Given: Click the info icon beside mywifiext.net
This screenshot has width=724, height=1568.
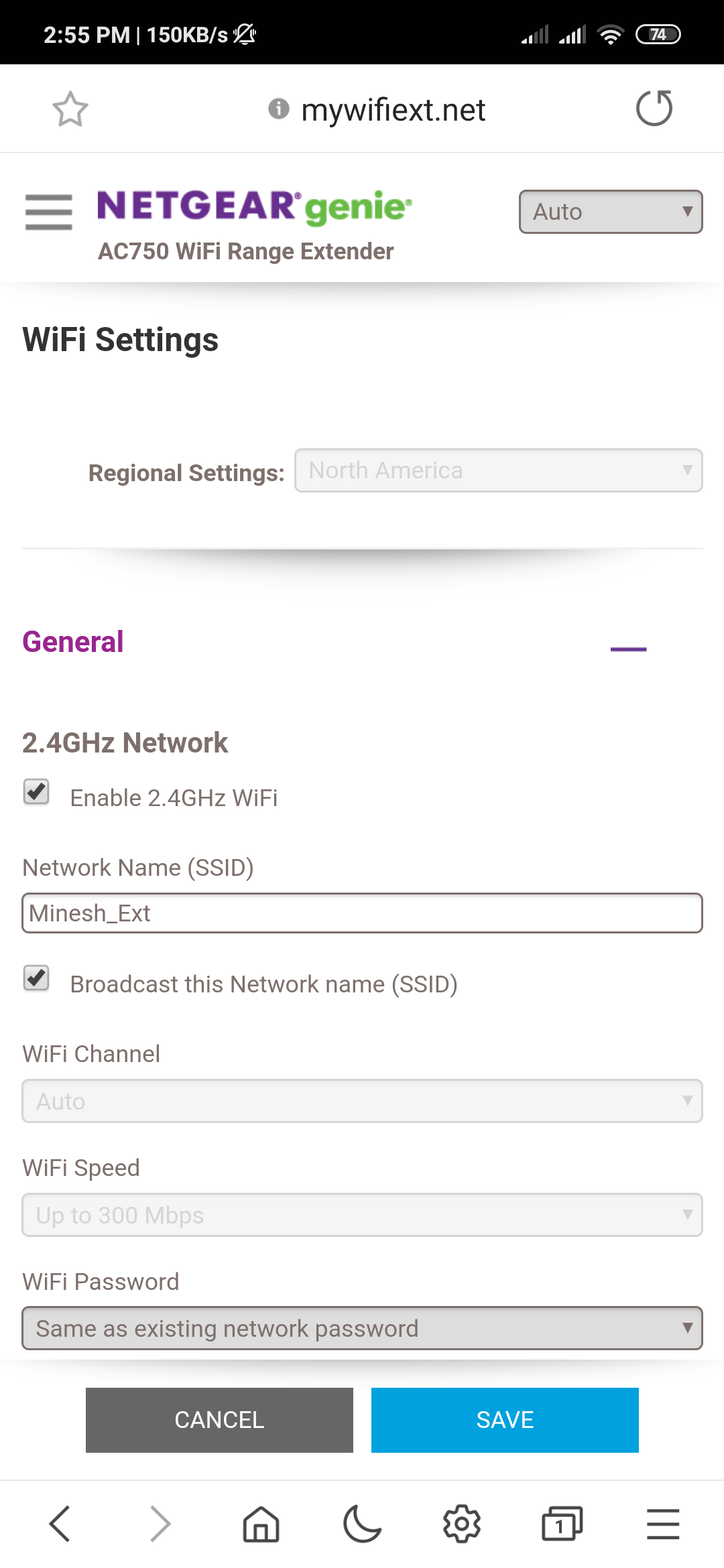Looking at the screenshot, I should click(279, 109).
